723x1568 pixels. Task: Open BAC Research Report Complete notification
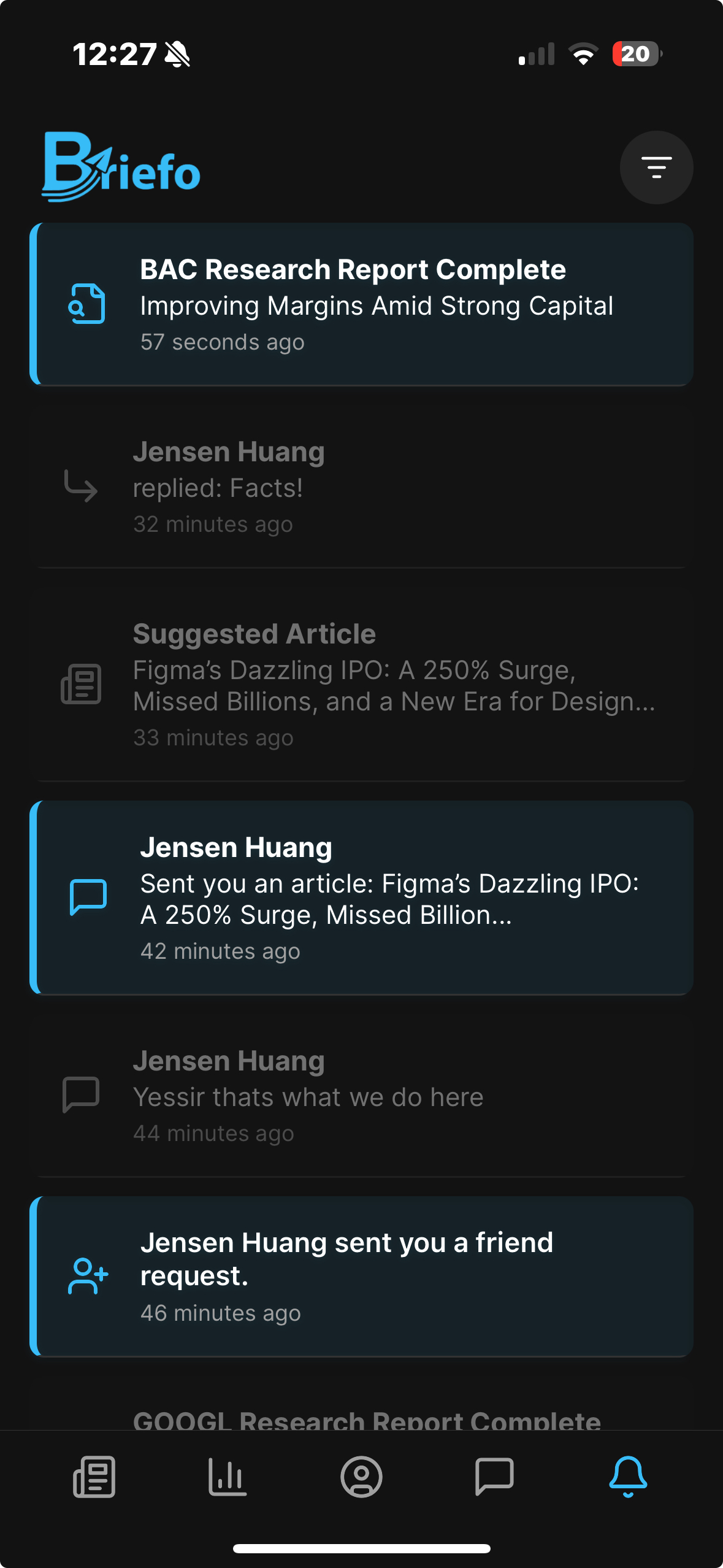pyautogui.click(x=362, y=304)
